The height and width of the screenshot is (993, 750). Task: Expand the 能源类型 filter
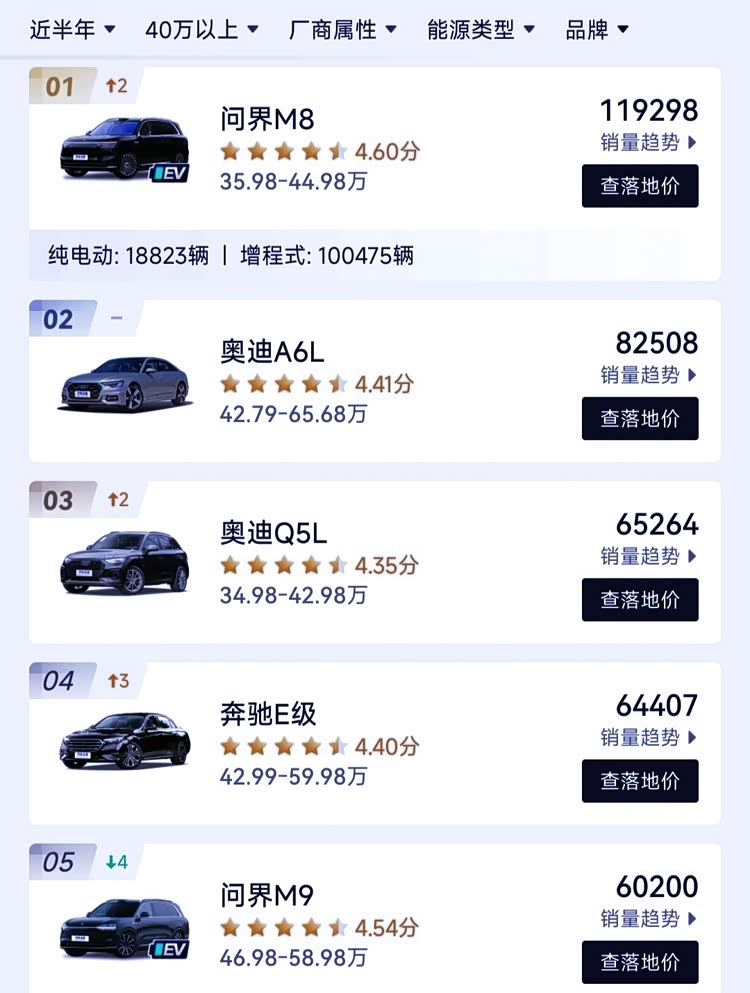click(x=481, y=30)
